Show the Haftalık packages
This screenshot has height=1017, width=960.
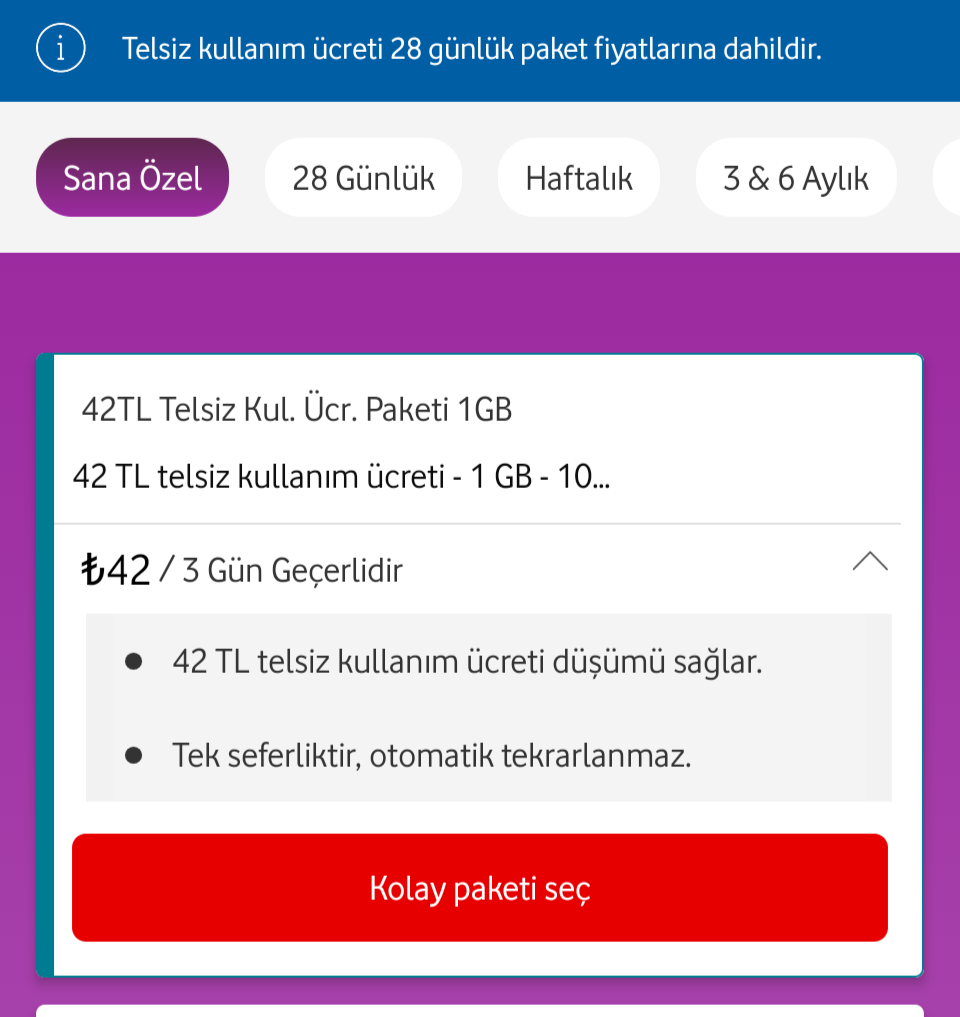point(579,178)
